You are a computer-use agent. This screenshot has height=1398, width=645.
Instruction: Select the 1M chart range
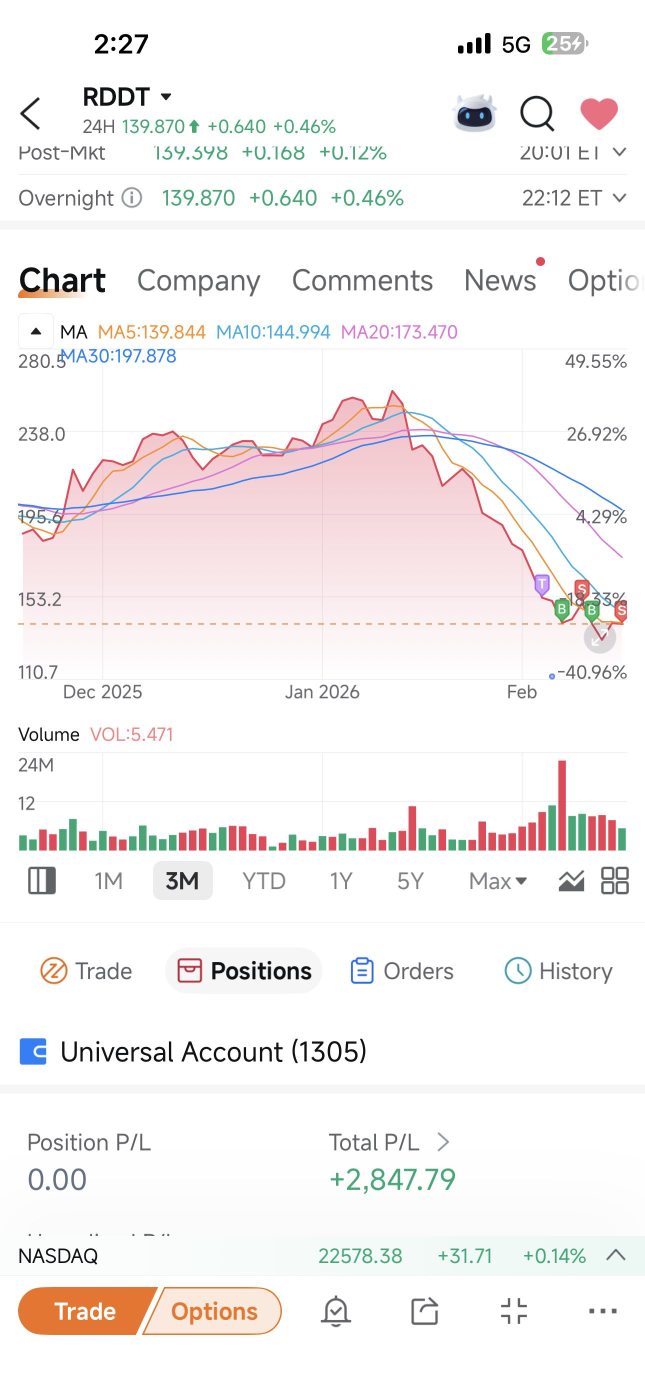pyautogui.click(x=108, y=881)
